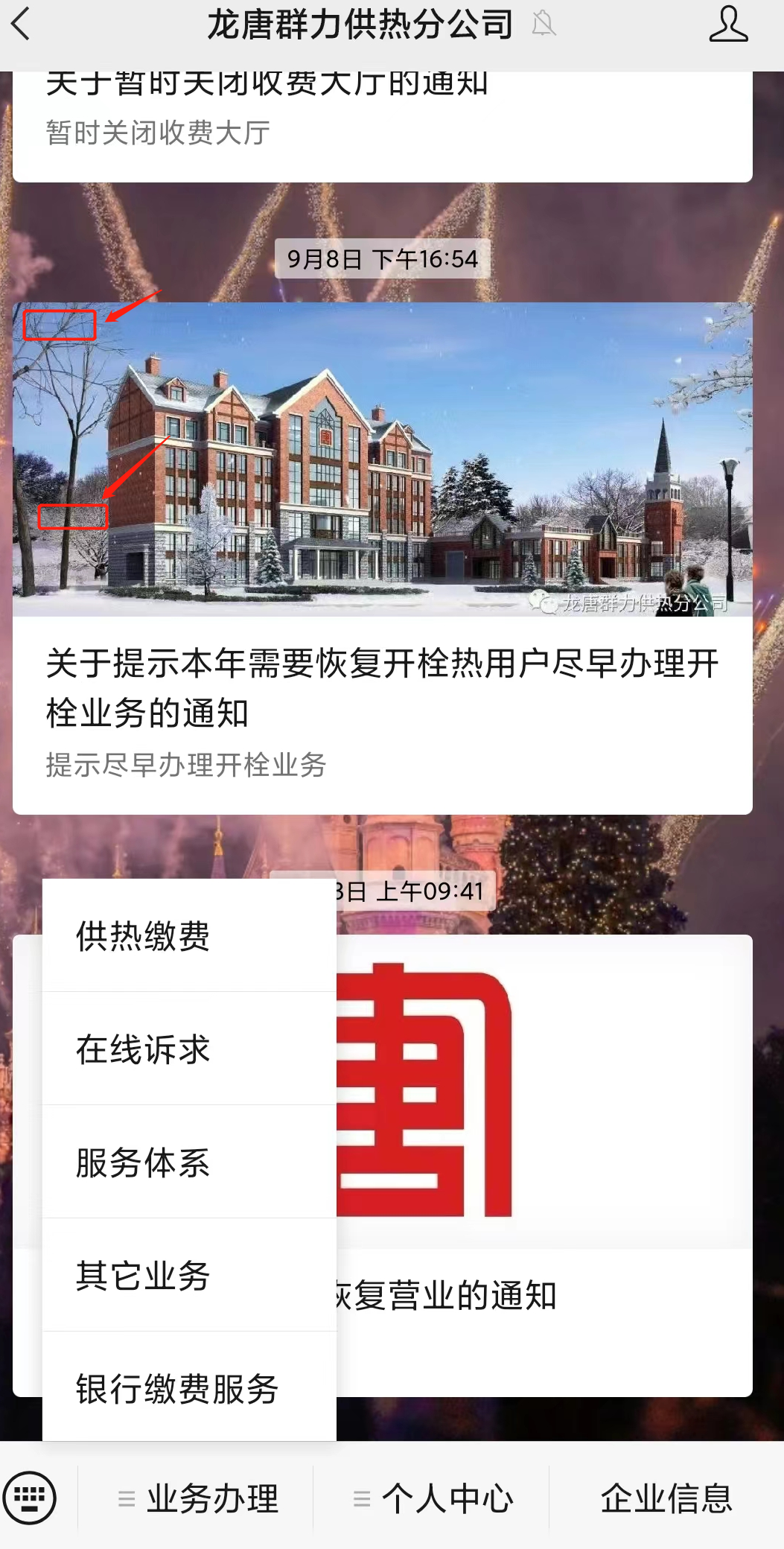Switch to keyboard input mode
Image resolution: width=784 pixels, height=1549 pixels.
(30, 1498)
